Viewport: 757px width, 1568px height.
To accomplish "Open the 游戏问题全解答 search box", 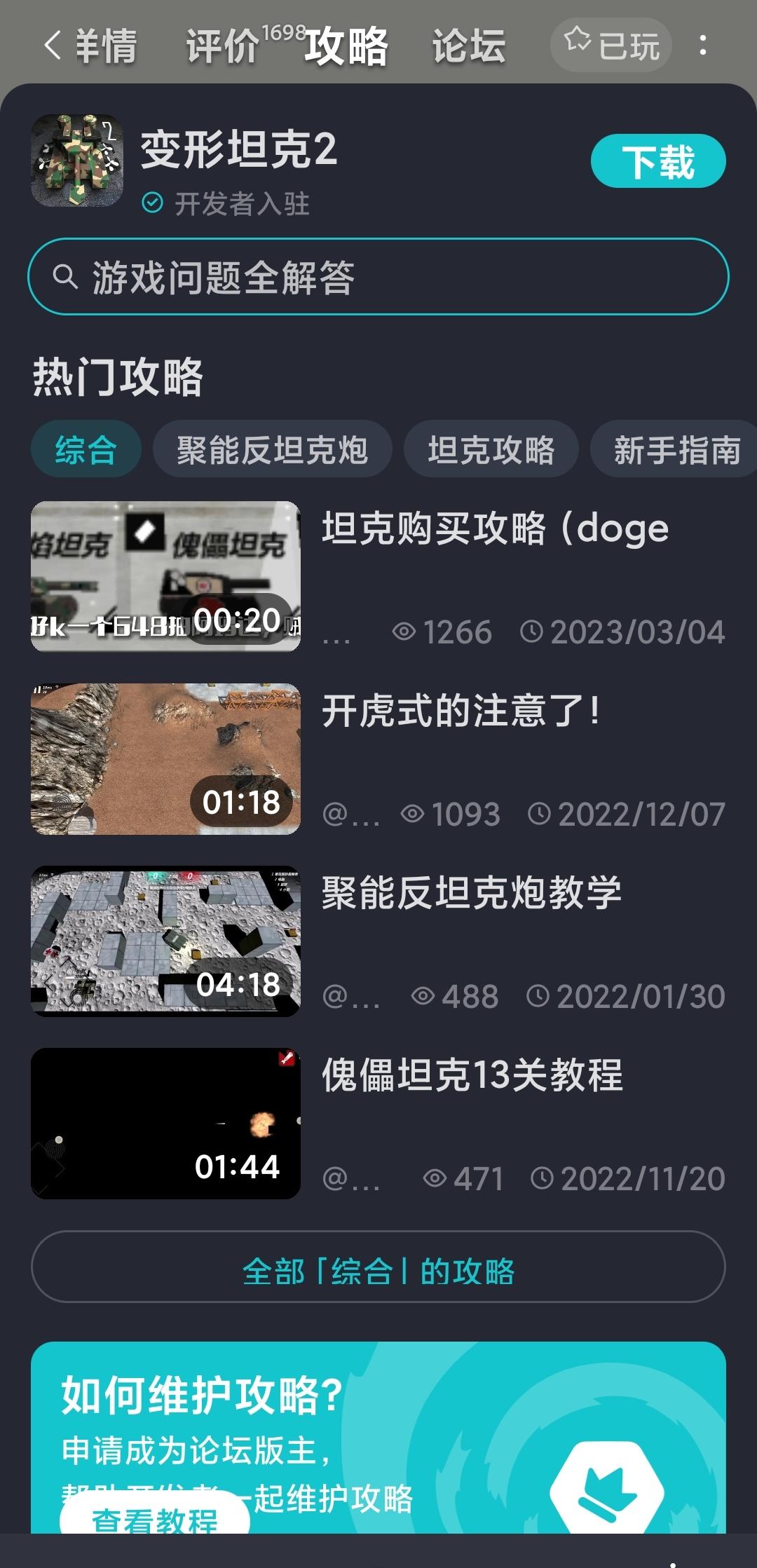I will [378, 277].
